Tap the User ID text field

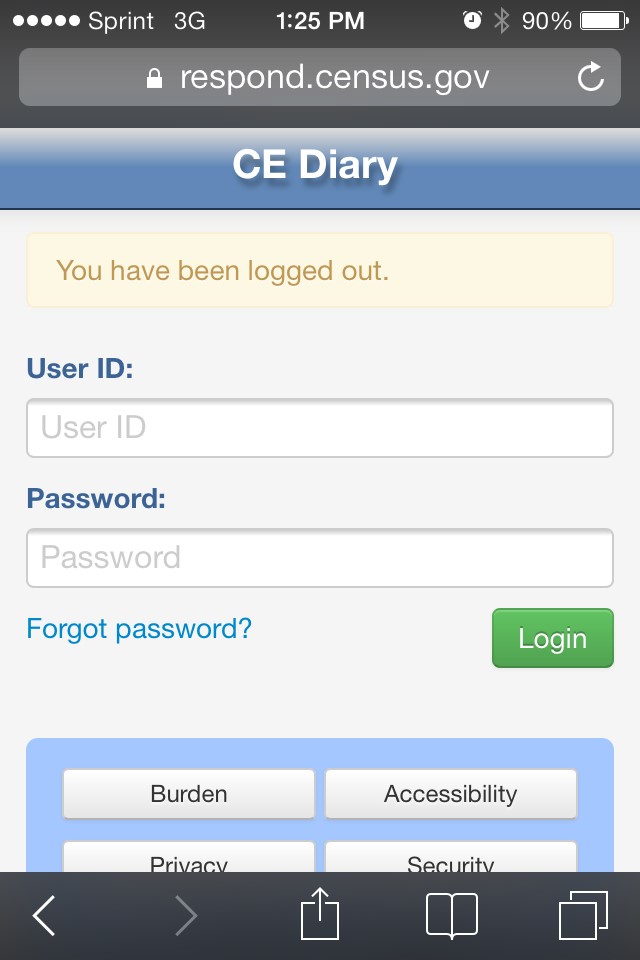pyautogui.click(x=319, y=428)
